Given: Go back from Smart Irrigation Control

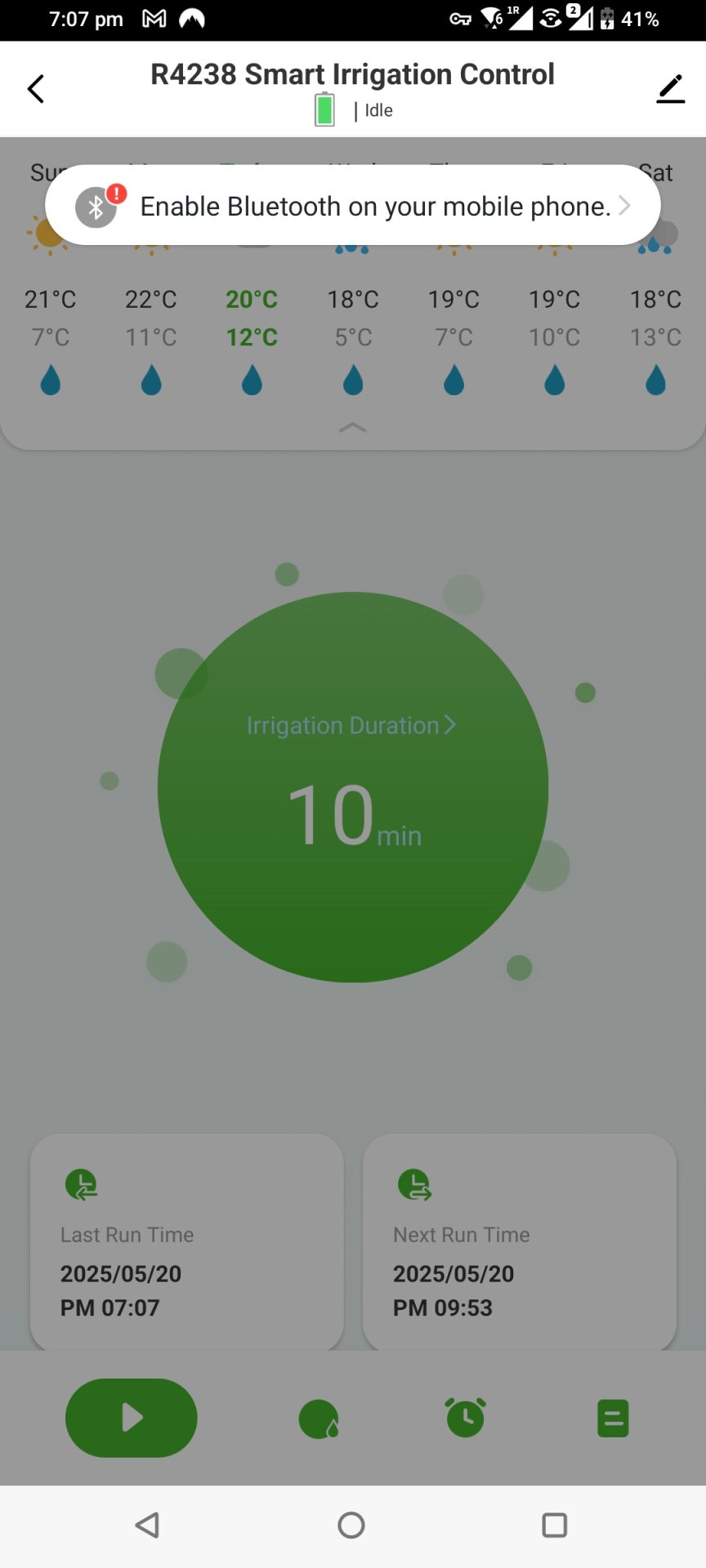Looking at the screenshot, I should pos(36,89).
